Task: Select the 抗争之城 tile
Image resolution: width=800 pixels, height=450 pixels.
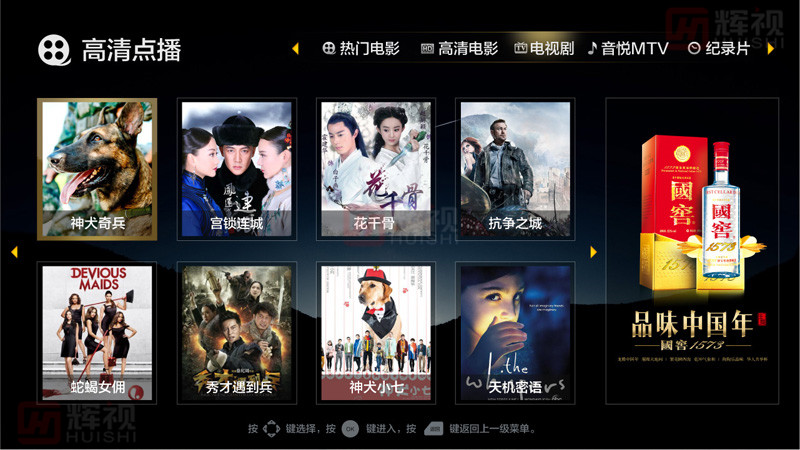Action: pos(514,168)
